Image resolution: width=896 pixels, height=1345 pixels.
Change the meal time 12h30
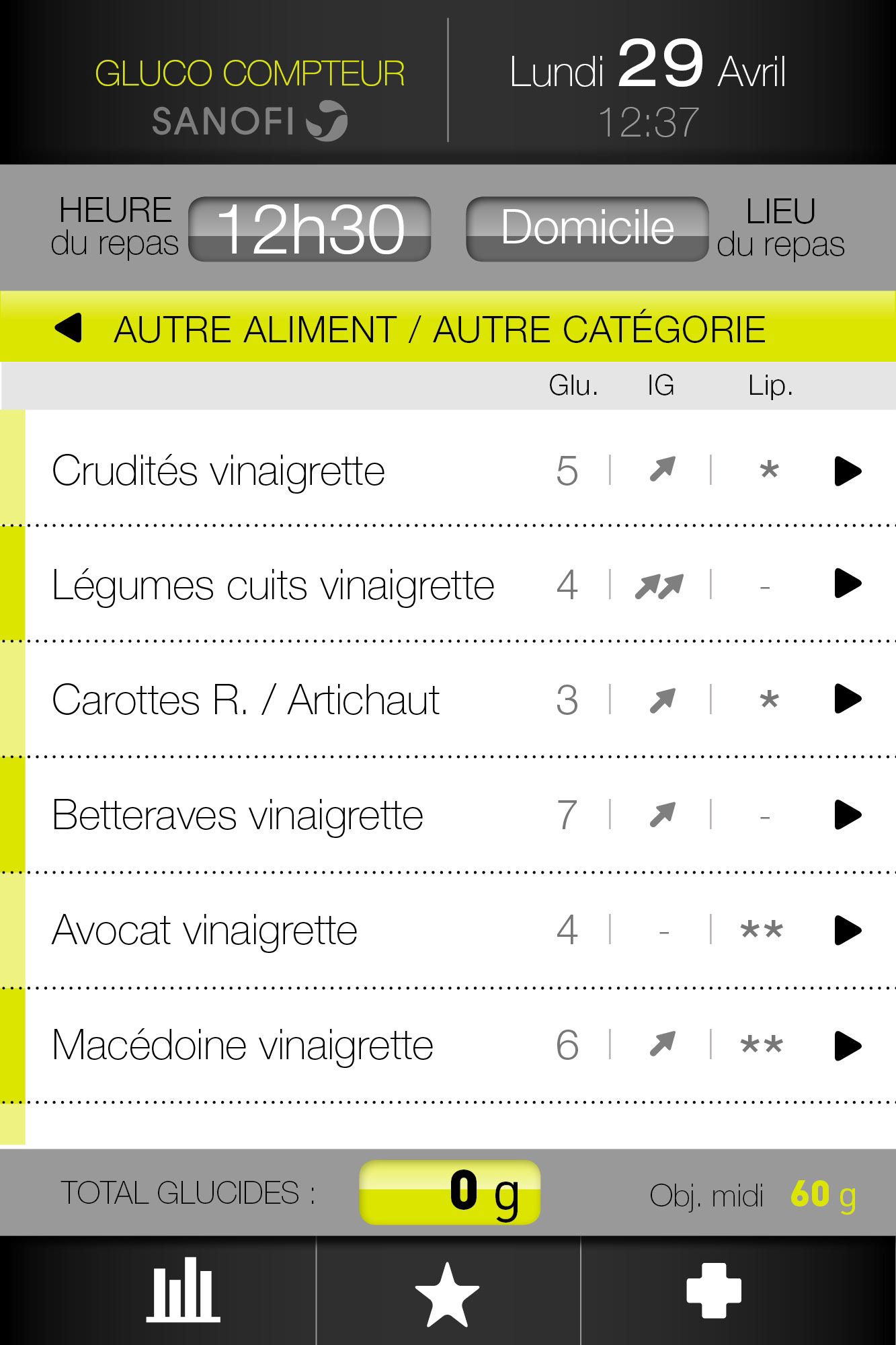point(310,229)
